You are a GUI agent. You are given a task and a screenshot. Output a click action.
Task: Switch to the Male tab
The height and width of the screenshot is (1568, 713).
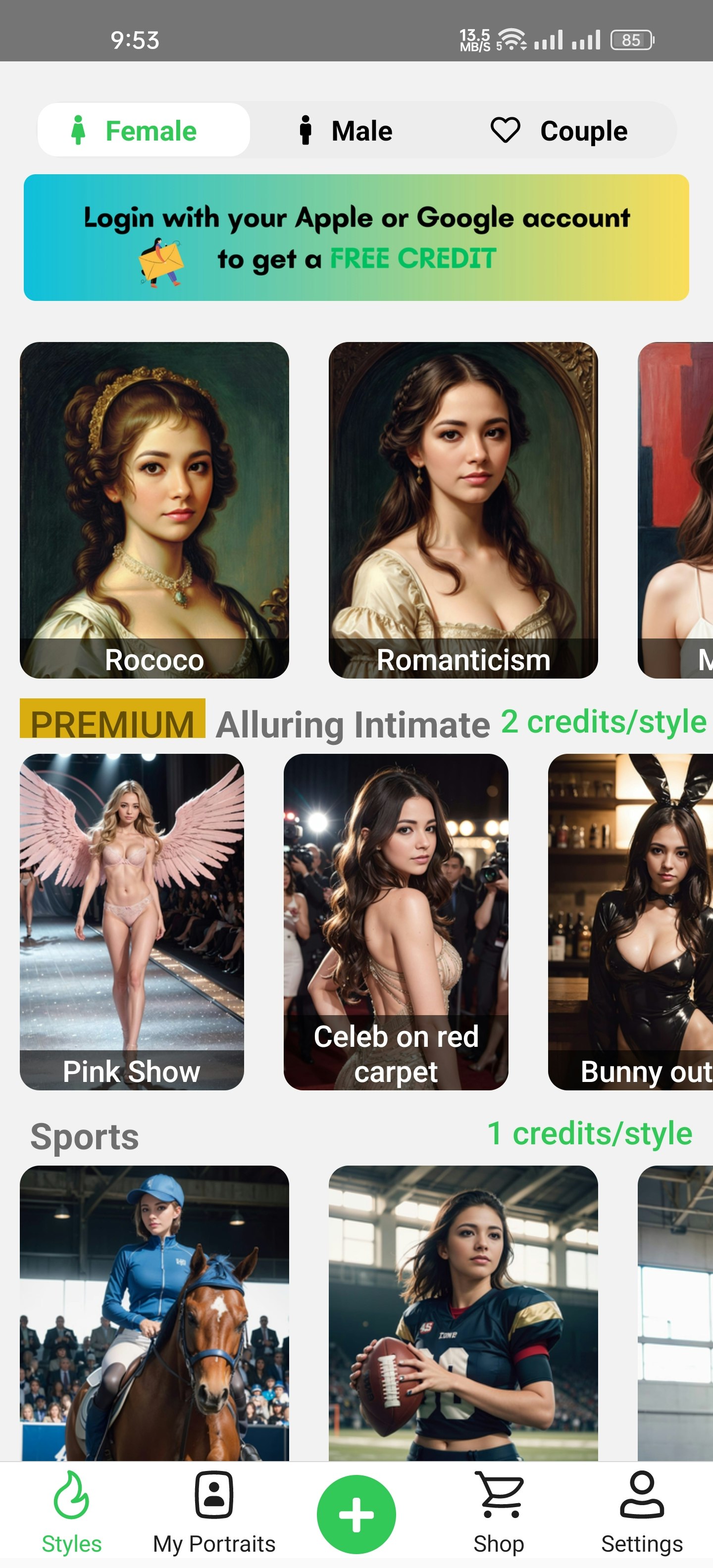(346, 130)
